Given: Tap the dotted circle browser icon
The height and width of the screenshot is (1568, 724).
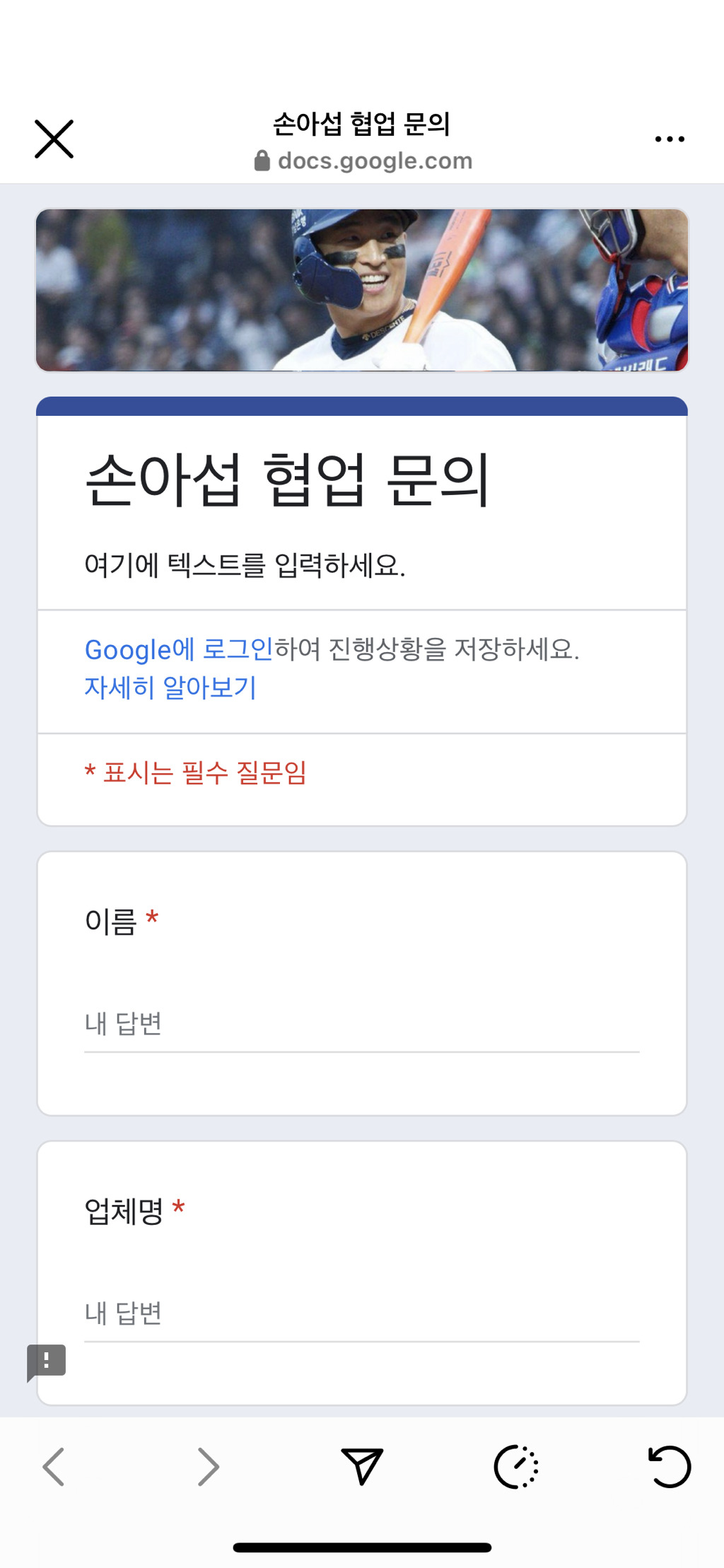Looking at the screenshot, I should click(x=516, y=1467).
